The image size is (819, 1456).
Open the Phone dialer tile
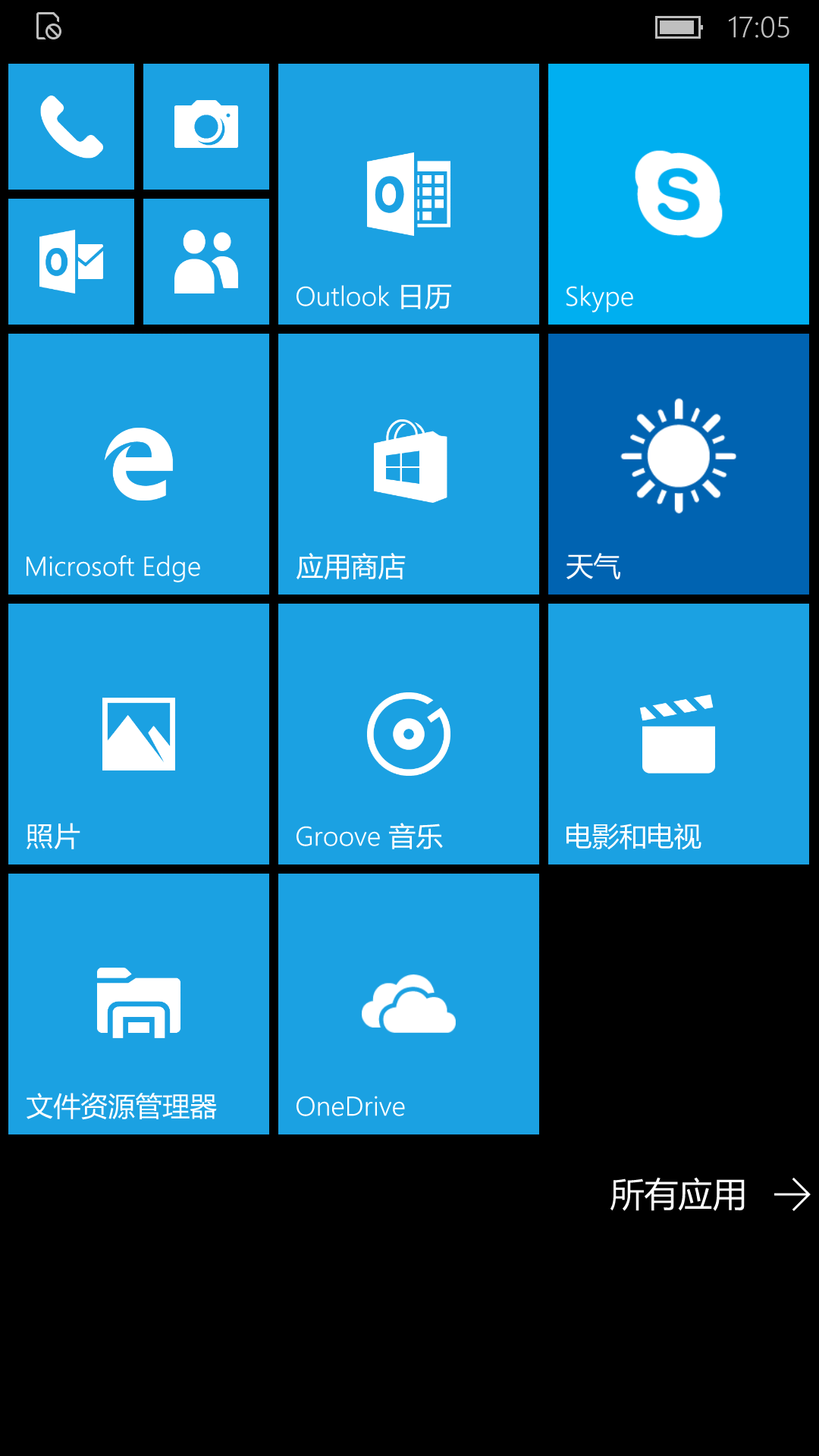tap(71, 127)
